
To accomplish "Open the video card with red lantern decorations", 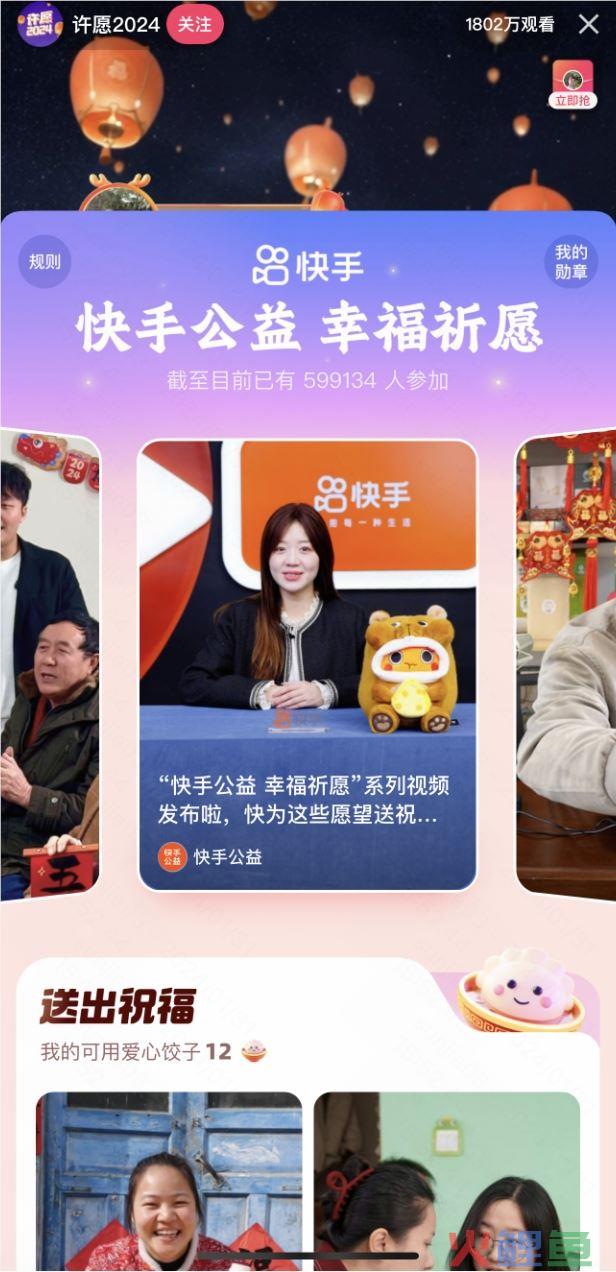I will click(x=568, y=664).
